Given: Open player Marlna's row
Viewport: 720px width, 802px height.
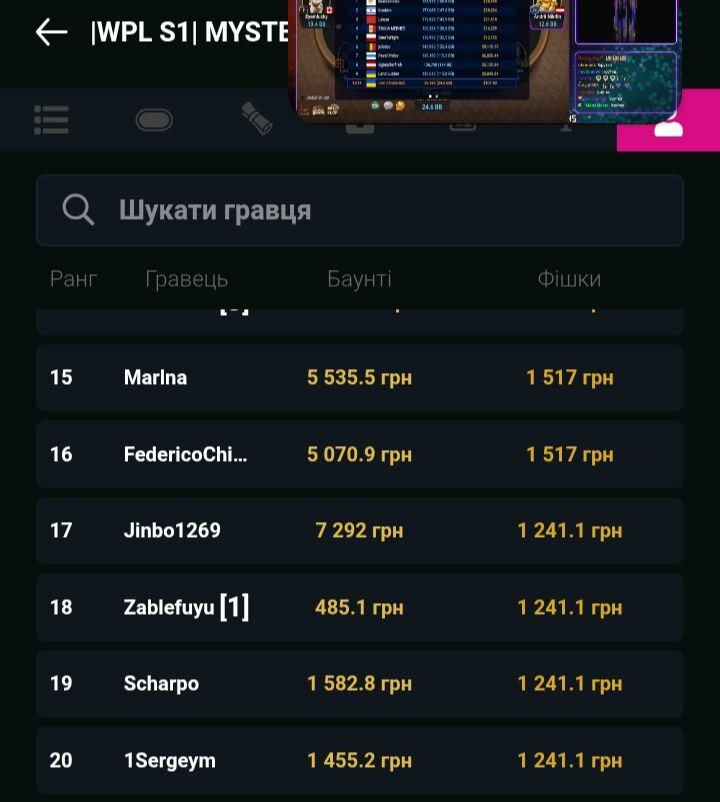Looking at the screenshot, I should click(360, 378).
